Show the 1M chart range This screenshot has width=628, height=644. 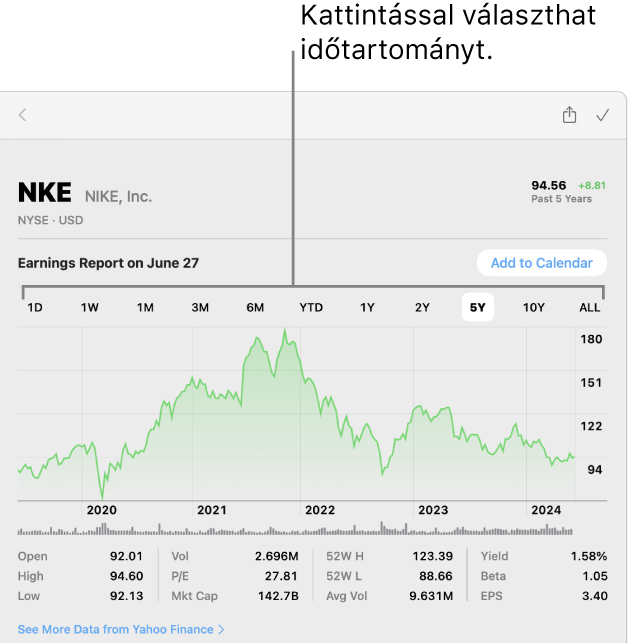[x=145, y=307]
